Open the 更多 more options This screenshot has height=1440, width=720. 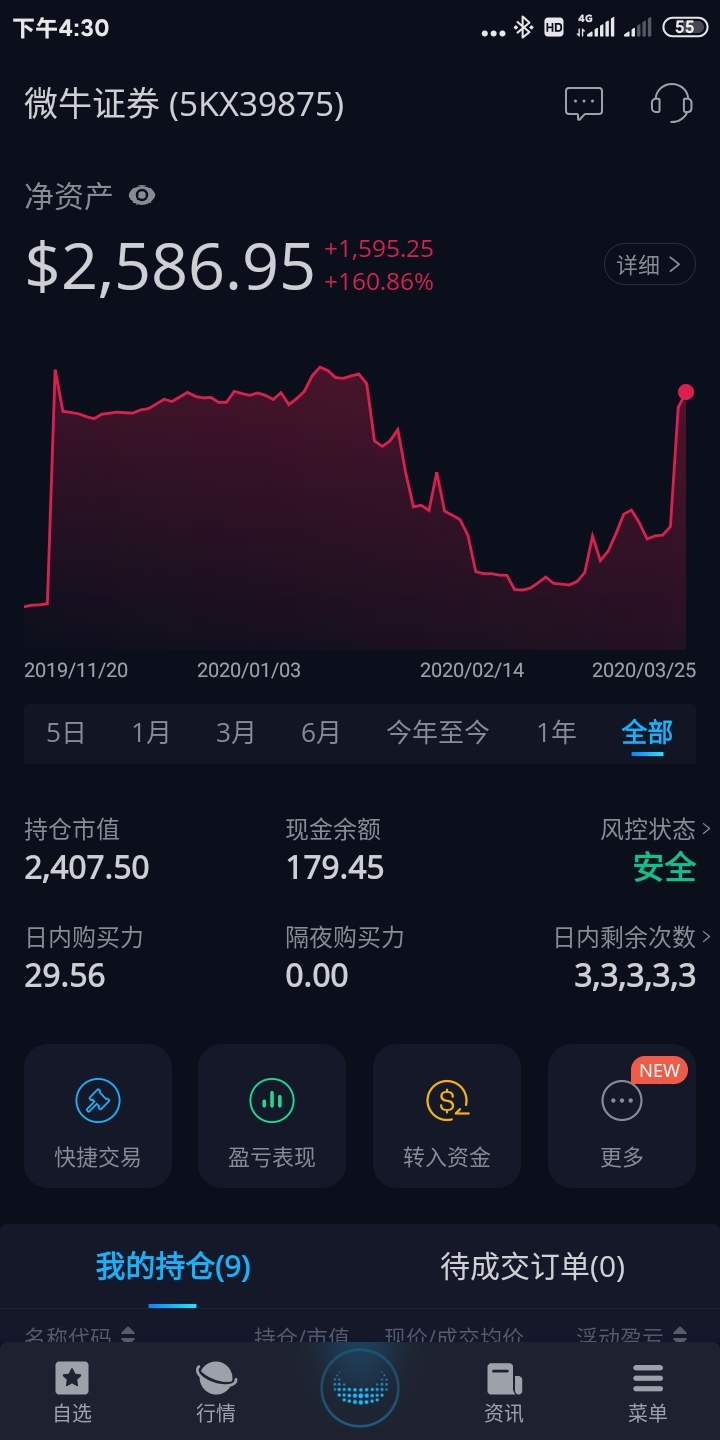pyautogui.click(x=622, y=1116)
